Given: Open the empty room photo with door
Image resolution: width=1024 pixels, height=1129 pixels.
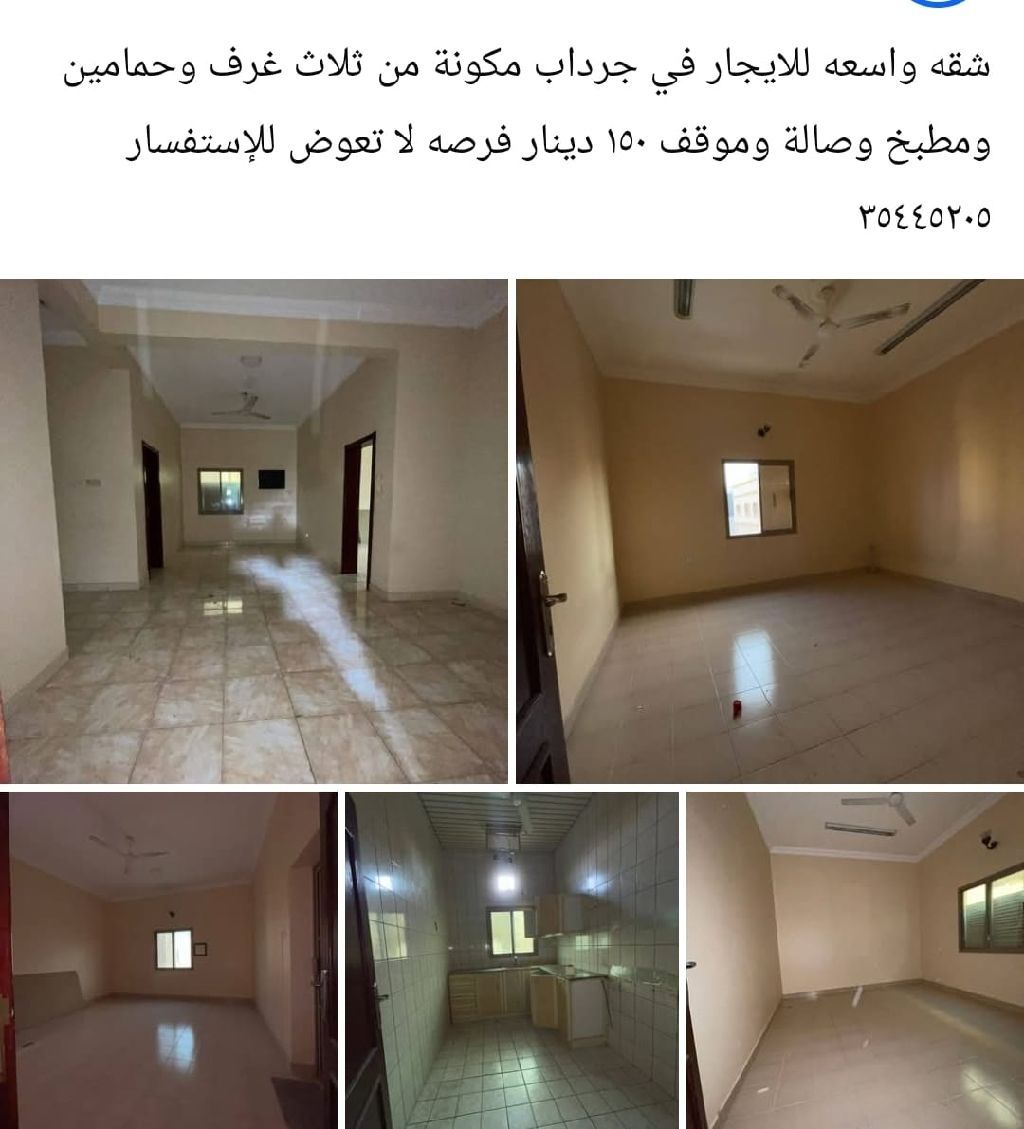Looking at the screenshot, I should 770,531.
